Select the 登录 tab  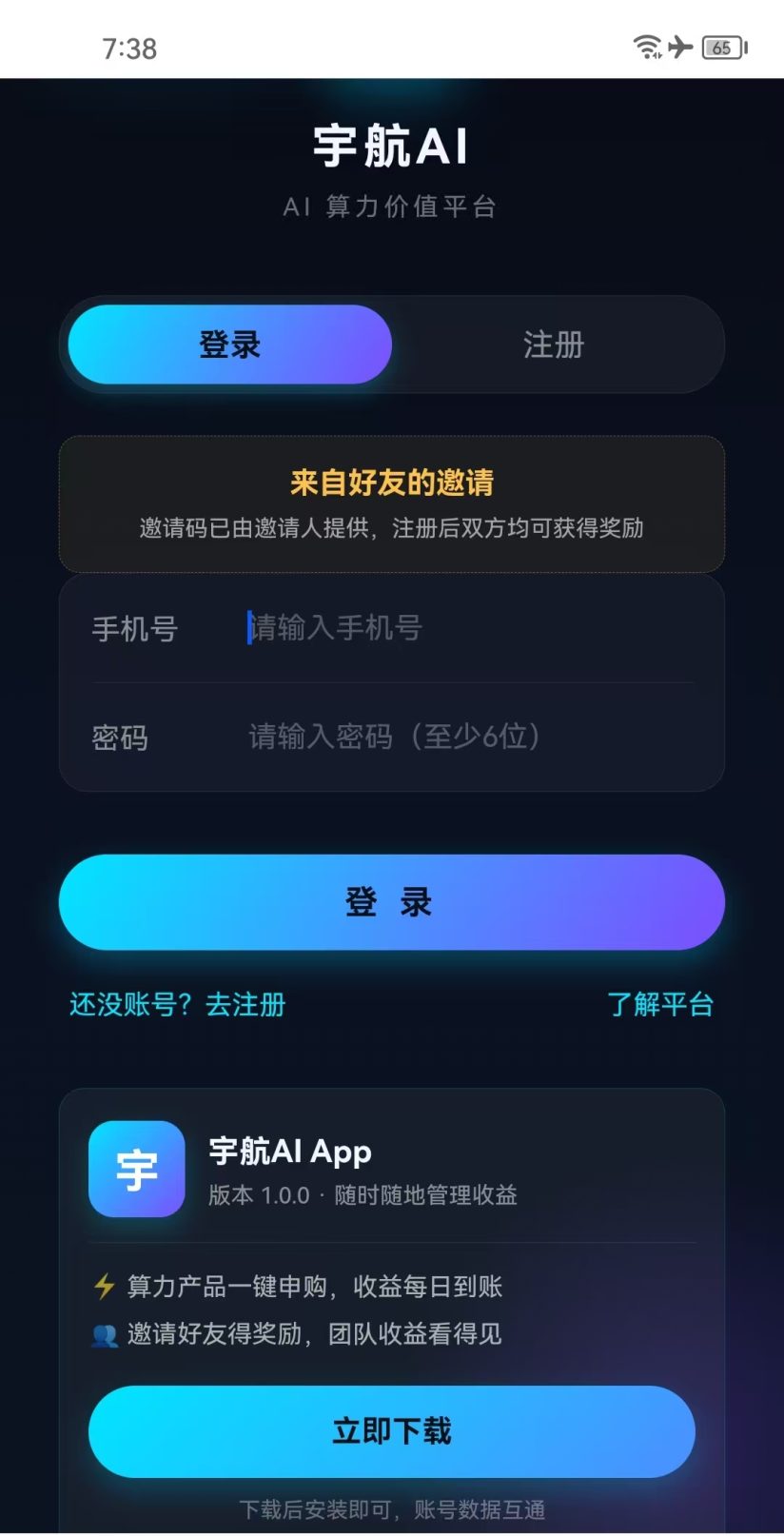(x=230, y=345)
